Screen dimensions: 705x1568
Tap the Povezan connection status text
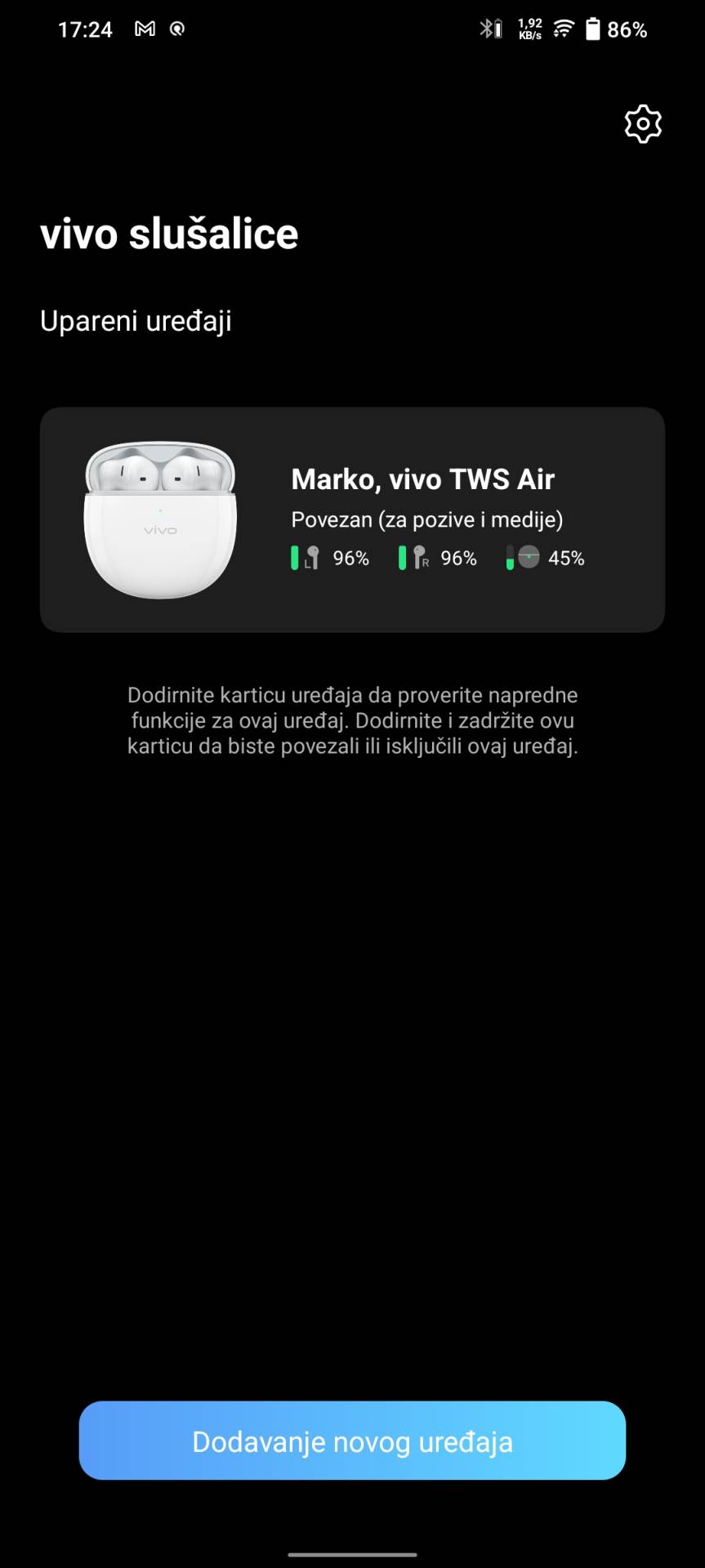click(x=427, y=519)
